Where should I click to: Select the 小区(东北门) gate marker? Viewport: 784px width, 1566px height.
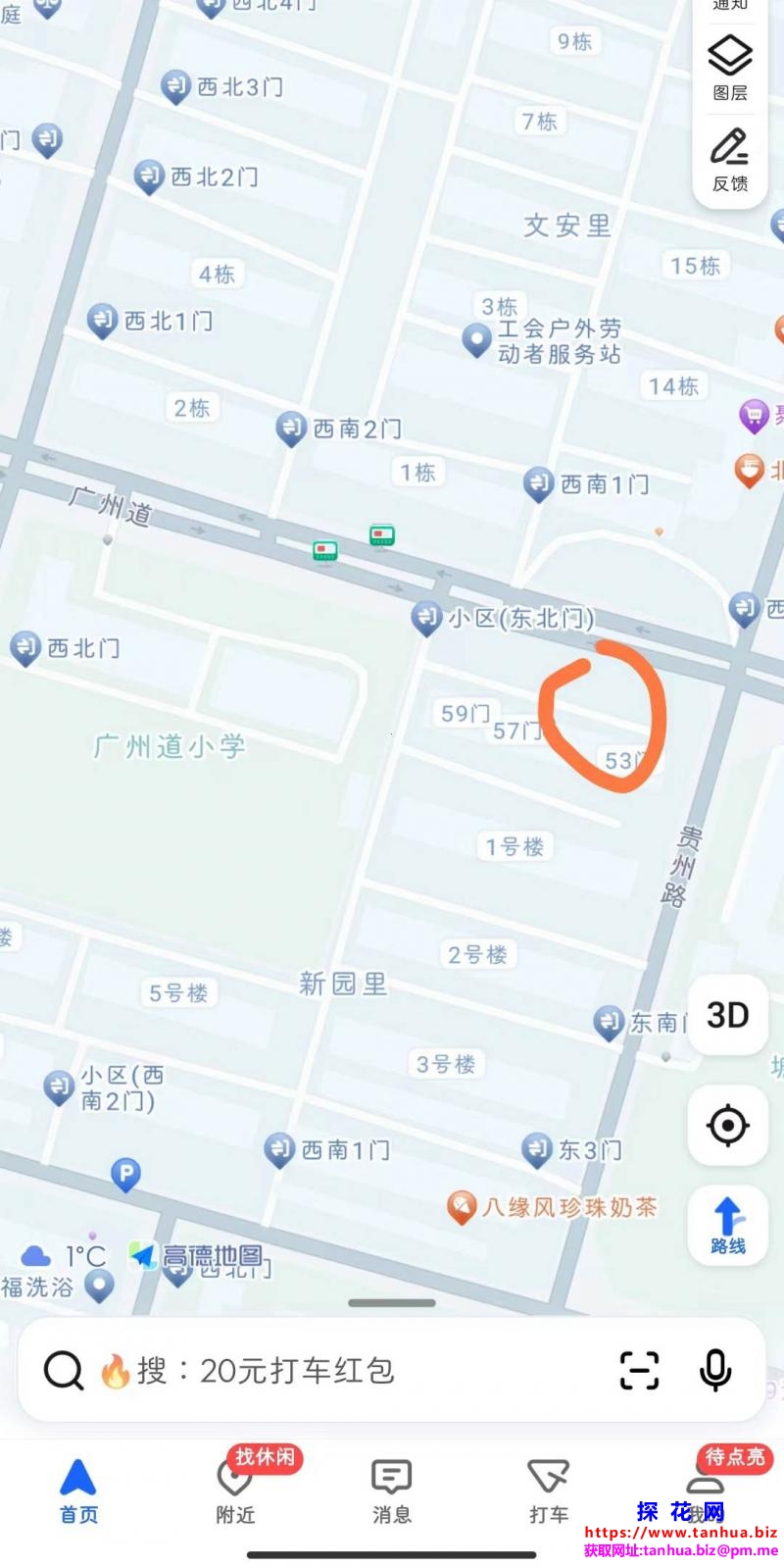pos(426,618)
